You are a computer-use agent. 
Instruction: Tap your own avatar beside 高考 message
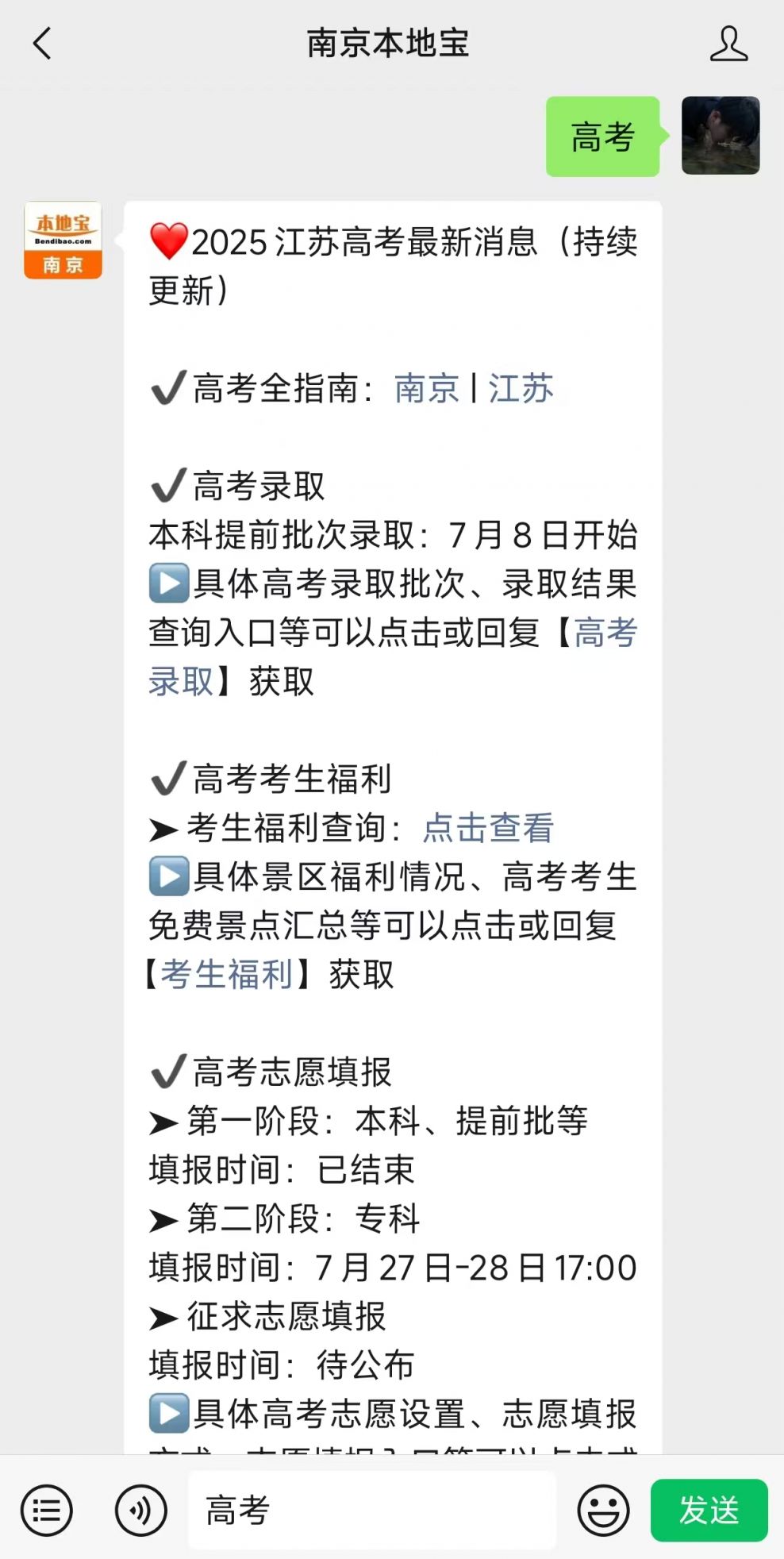click(721, 136)
